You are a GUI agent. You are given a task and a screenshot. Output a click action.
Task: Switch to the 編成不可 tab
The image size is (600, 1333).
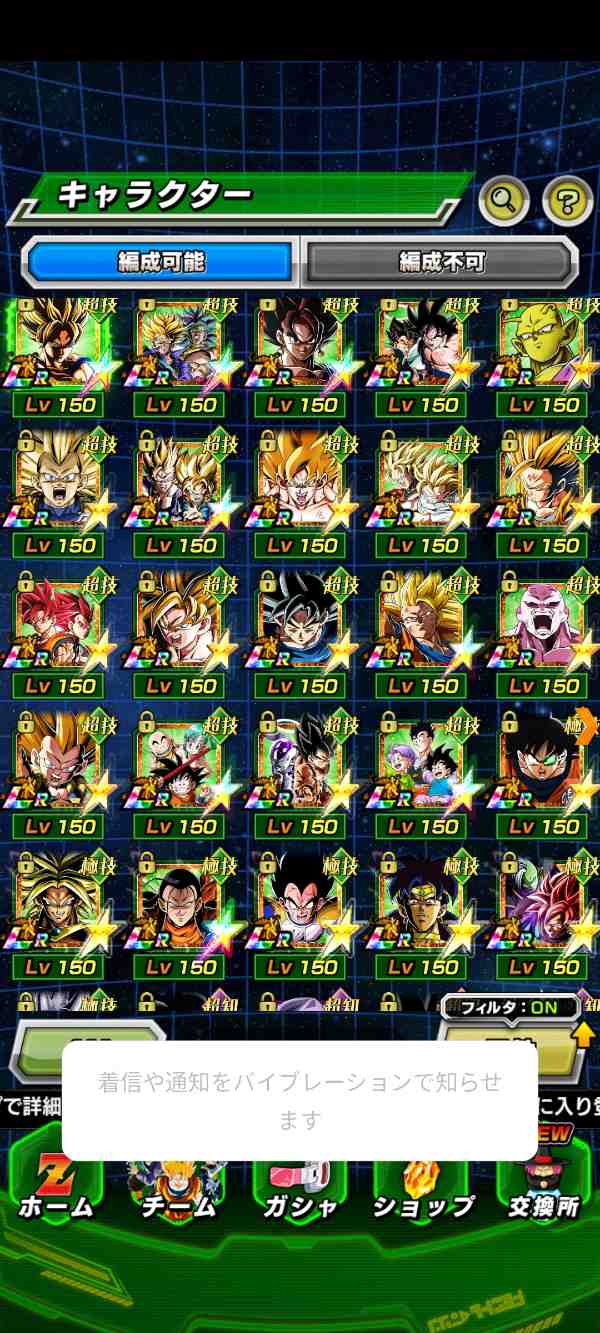[441, 262]
